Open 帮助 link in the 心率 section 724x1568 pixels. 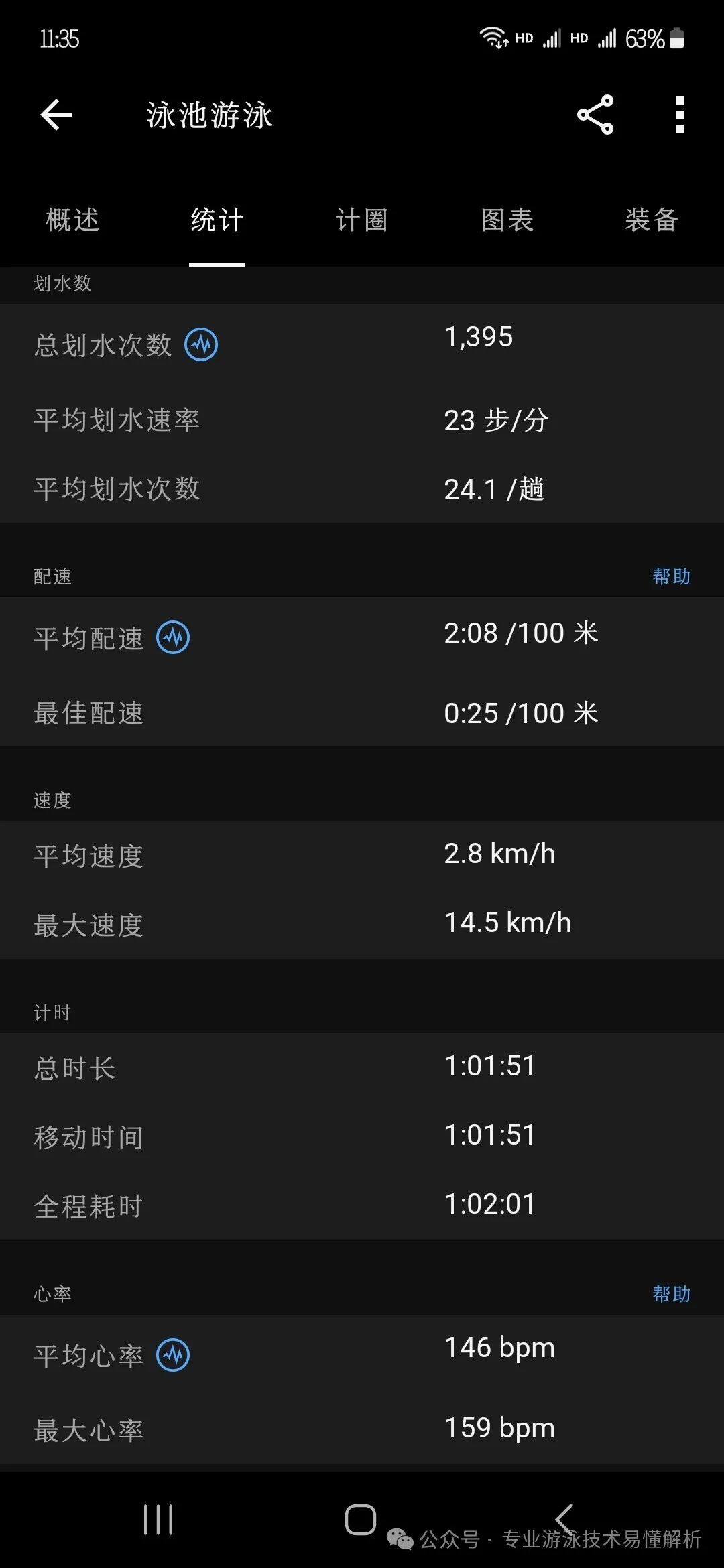point(671,1293)
